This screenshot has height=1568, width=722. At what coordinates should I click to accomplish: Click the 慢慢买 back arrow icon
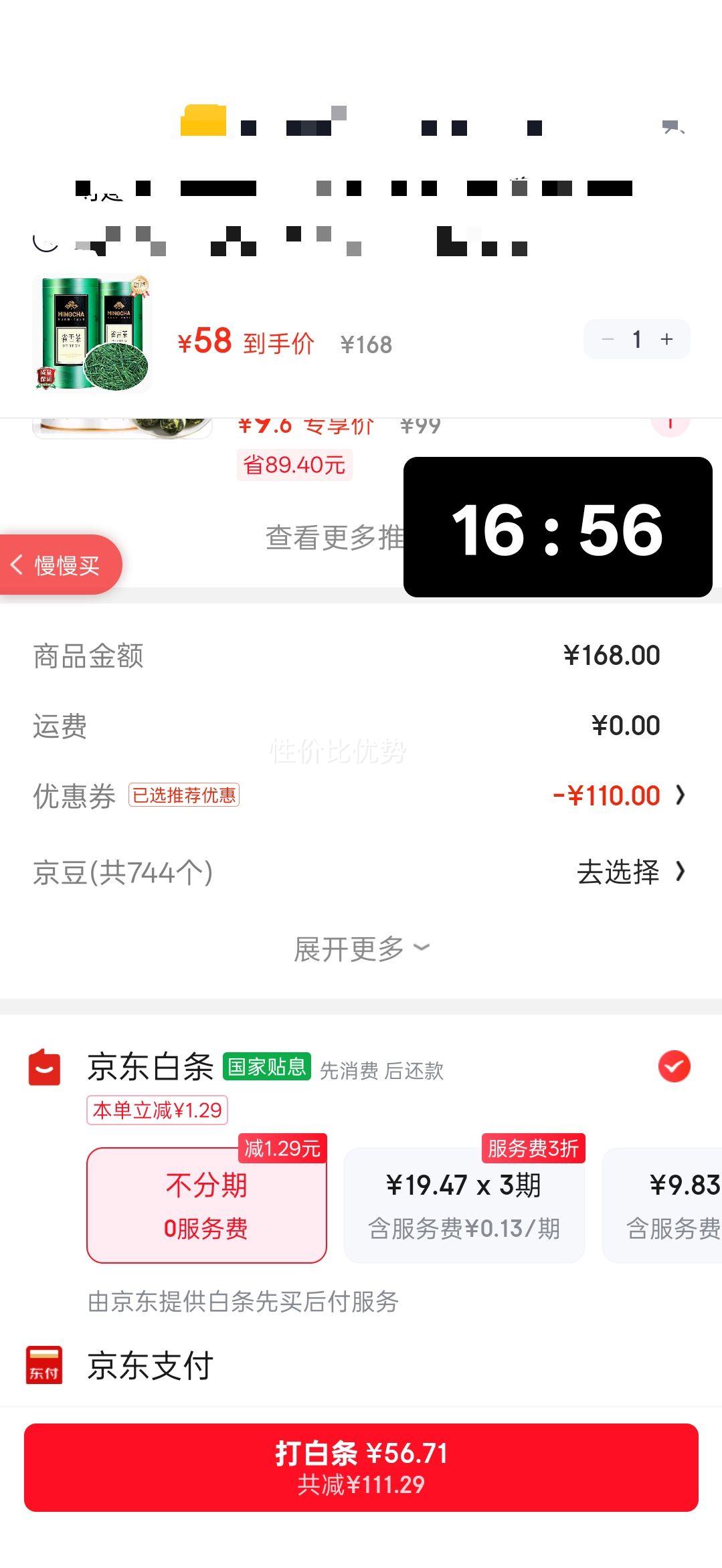point(18,564)
